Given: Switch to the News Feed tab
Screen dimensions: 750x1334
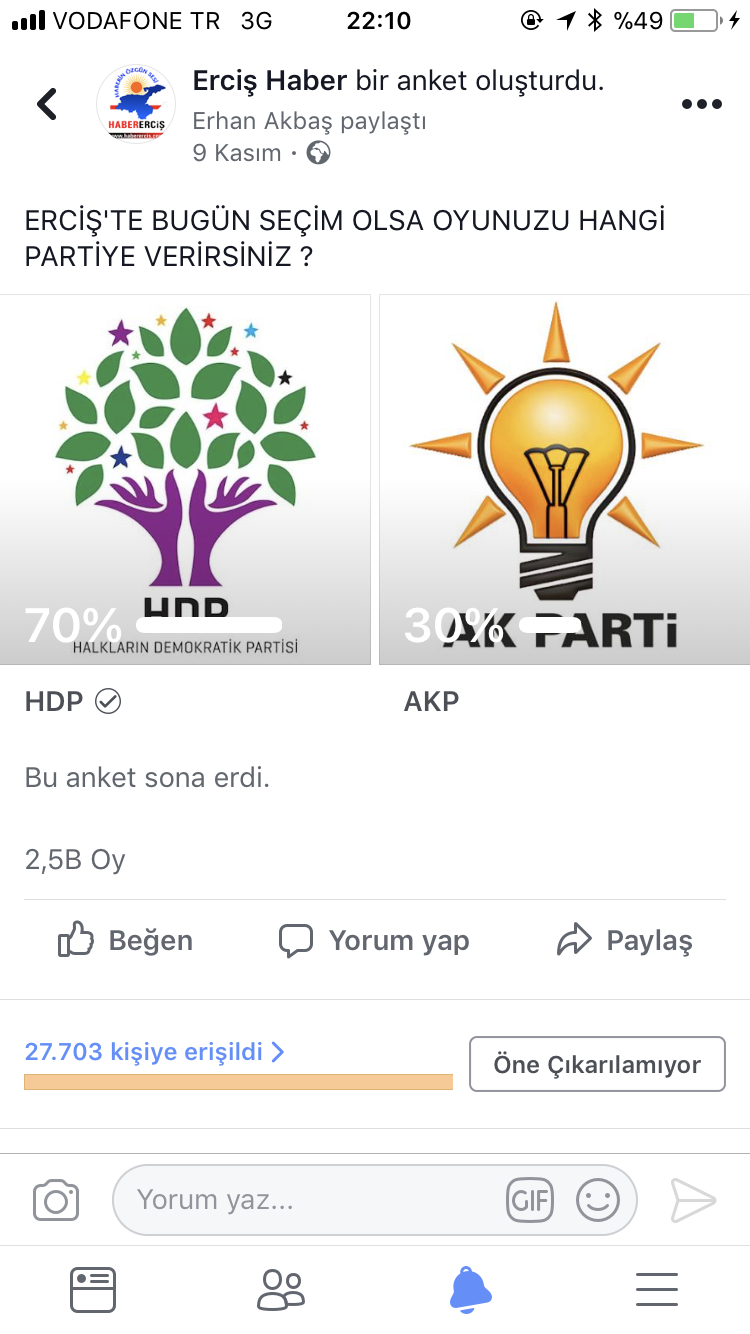Looking at the screenshot, I should click(93, 1289).
